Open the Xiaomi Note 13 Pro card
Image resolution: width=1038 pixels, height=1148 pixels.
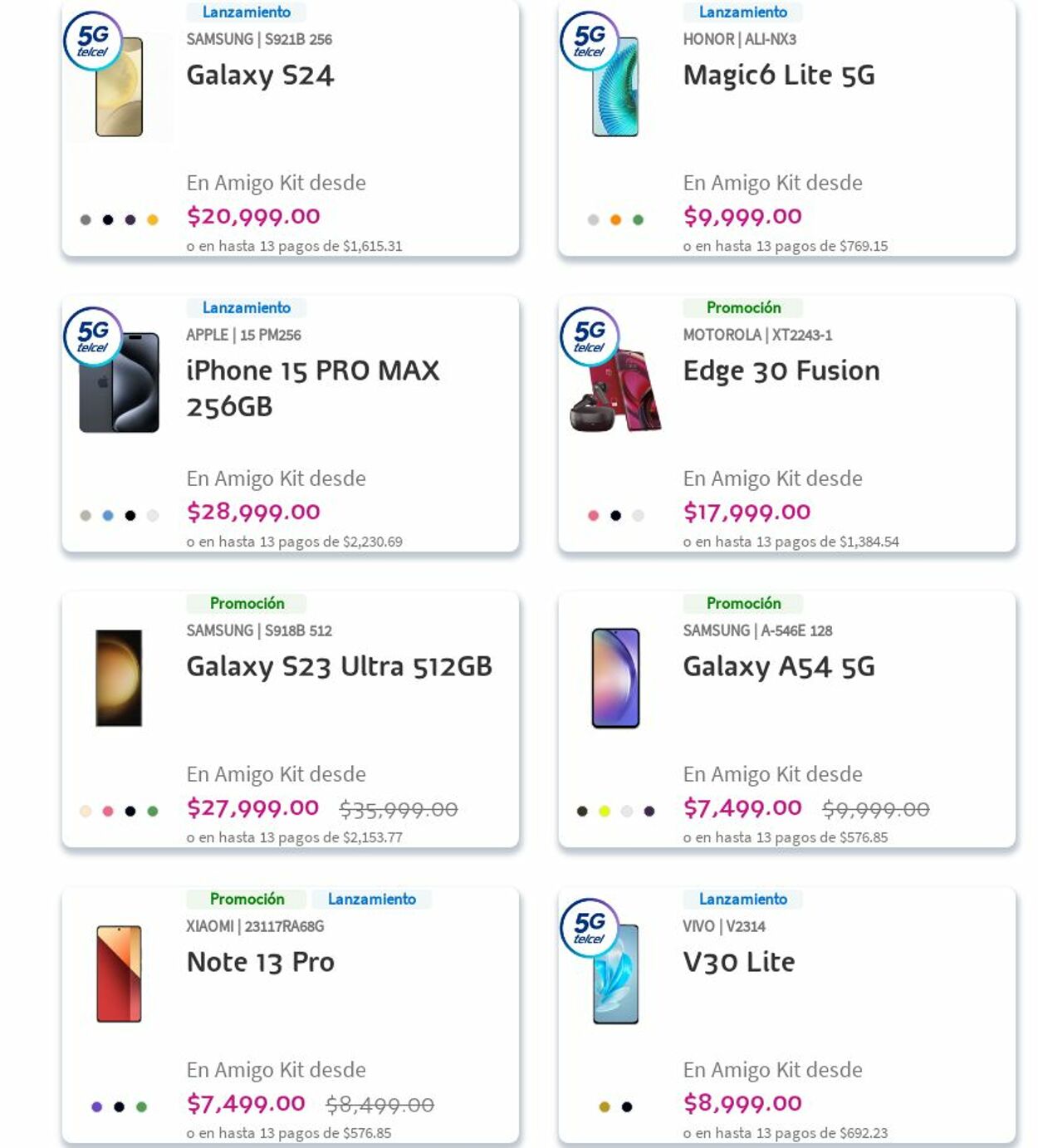260,963
